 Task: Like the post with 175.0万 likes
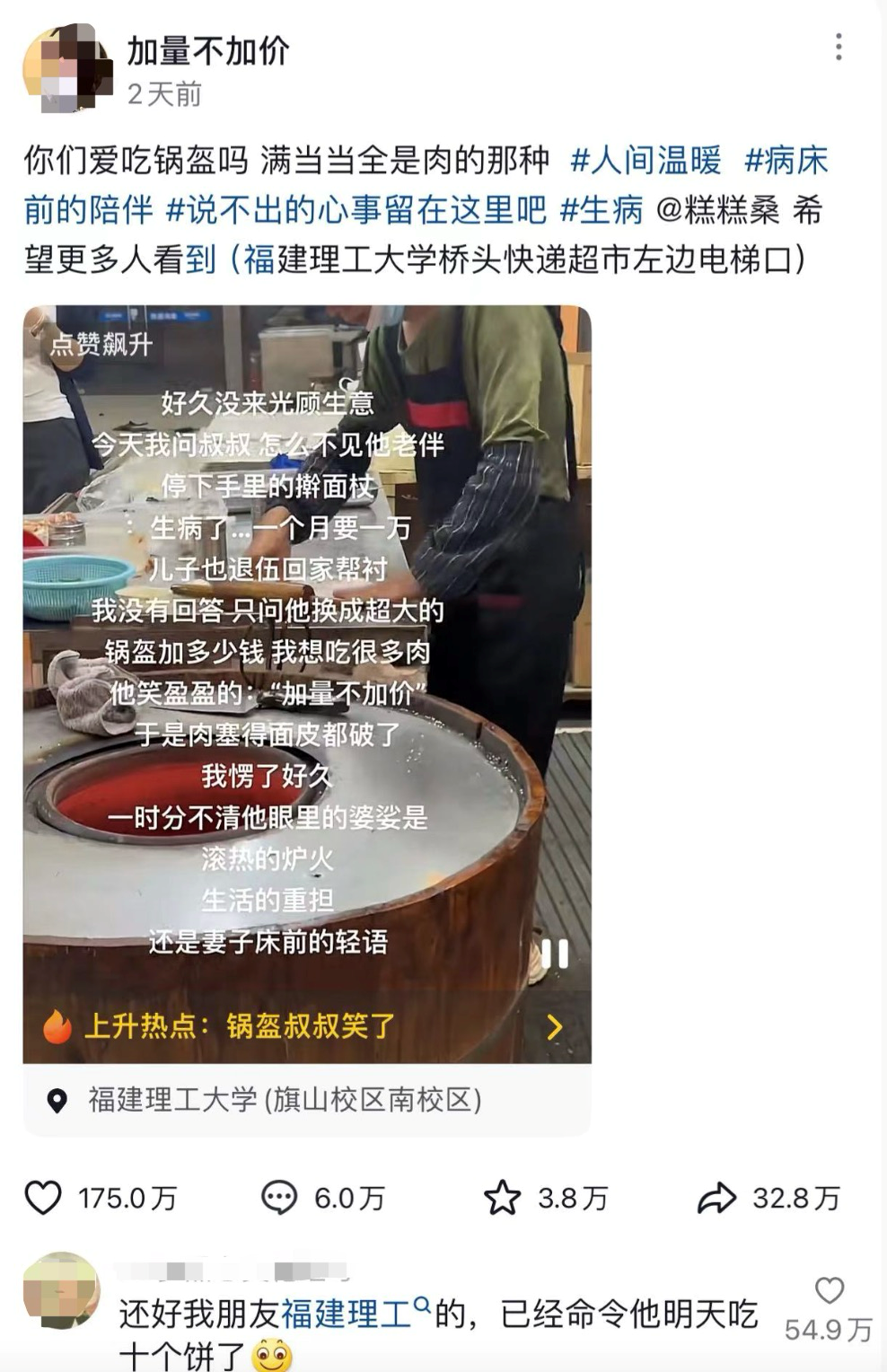43,1198
